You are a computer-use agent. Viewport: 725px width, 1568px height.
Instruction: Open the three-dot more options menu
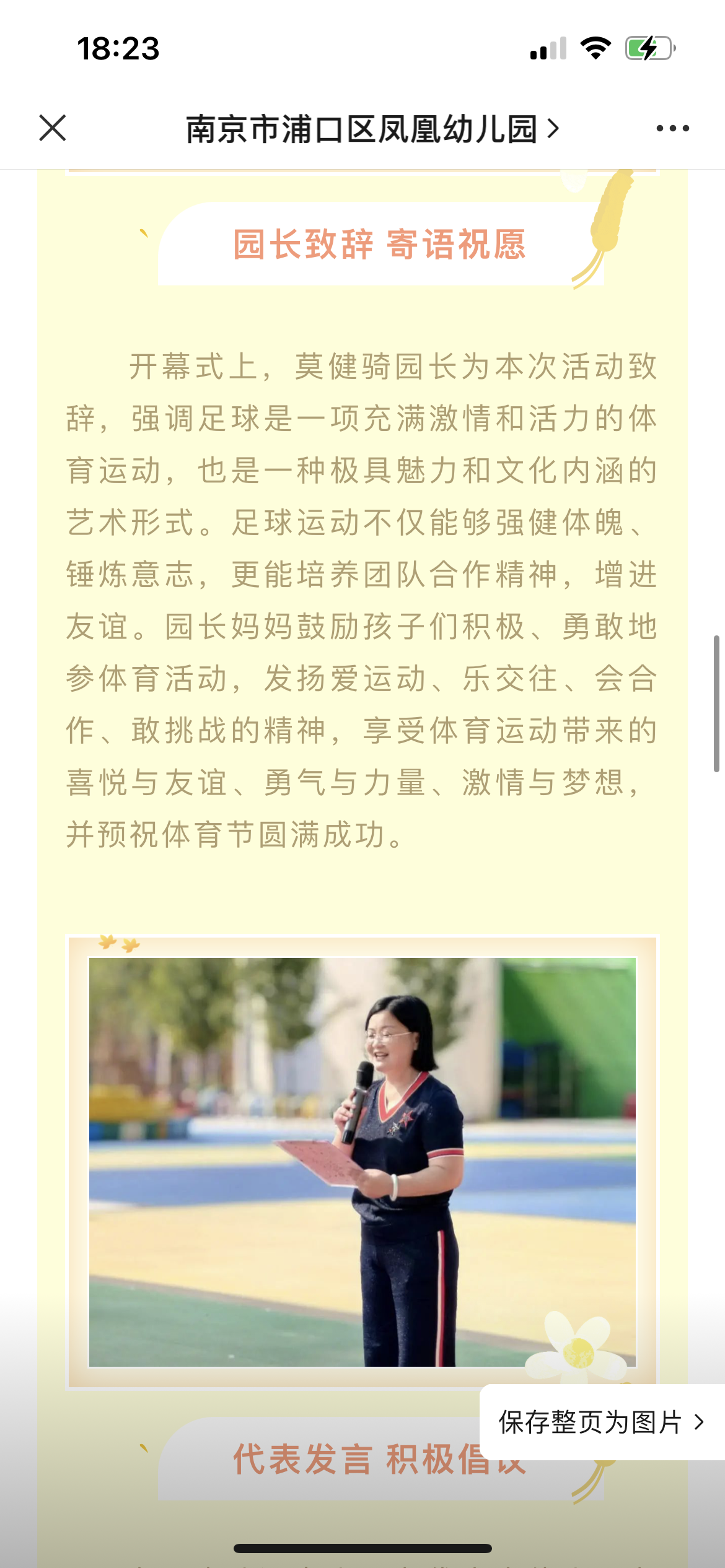coord(672,128)
